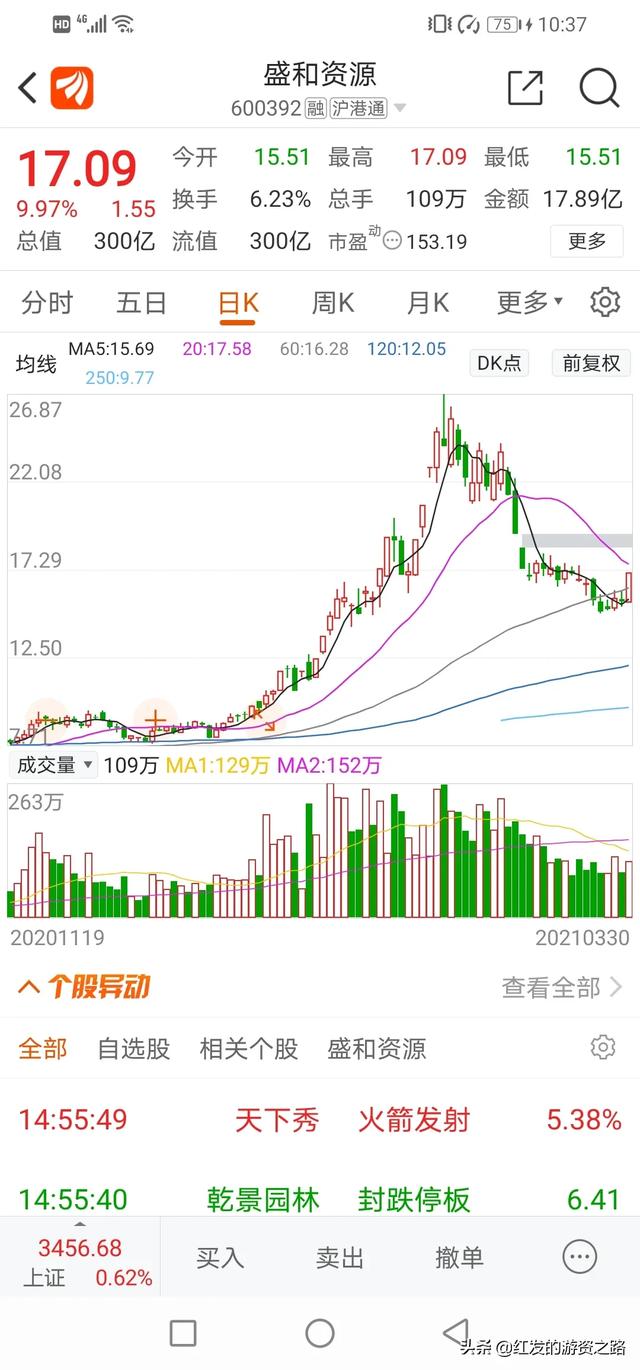Switch to the 五日 chart tab
Screen dimensions: 640x1370
(141, 302)
